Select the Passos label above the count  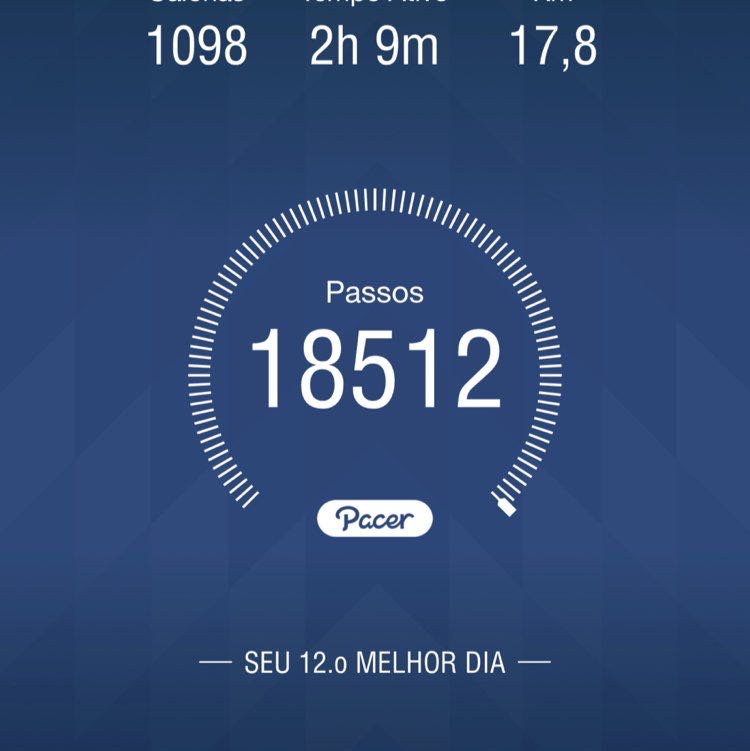(375, 293)
